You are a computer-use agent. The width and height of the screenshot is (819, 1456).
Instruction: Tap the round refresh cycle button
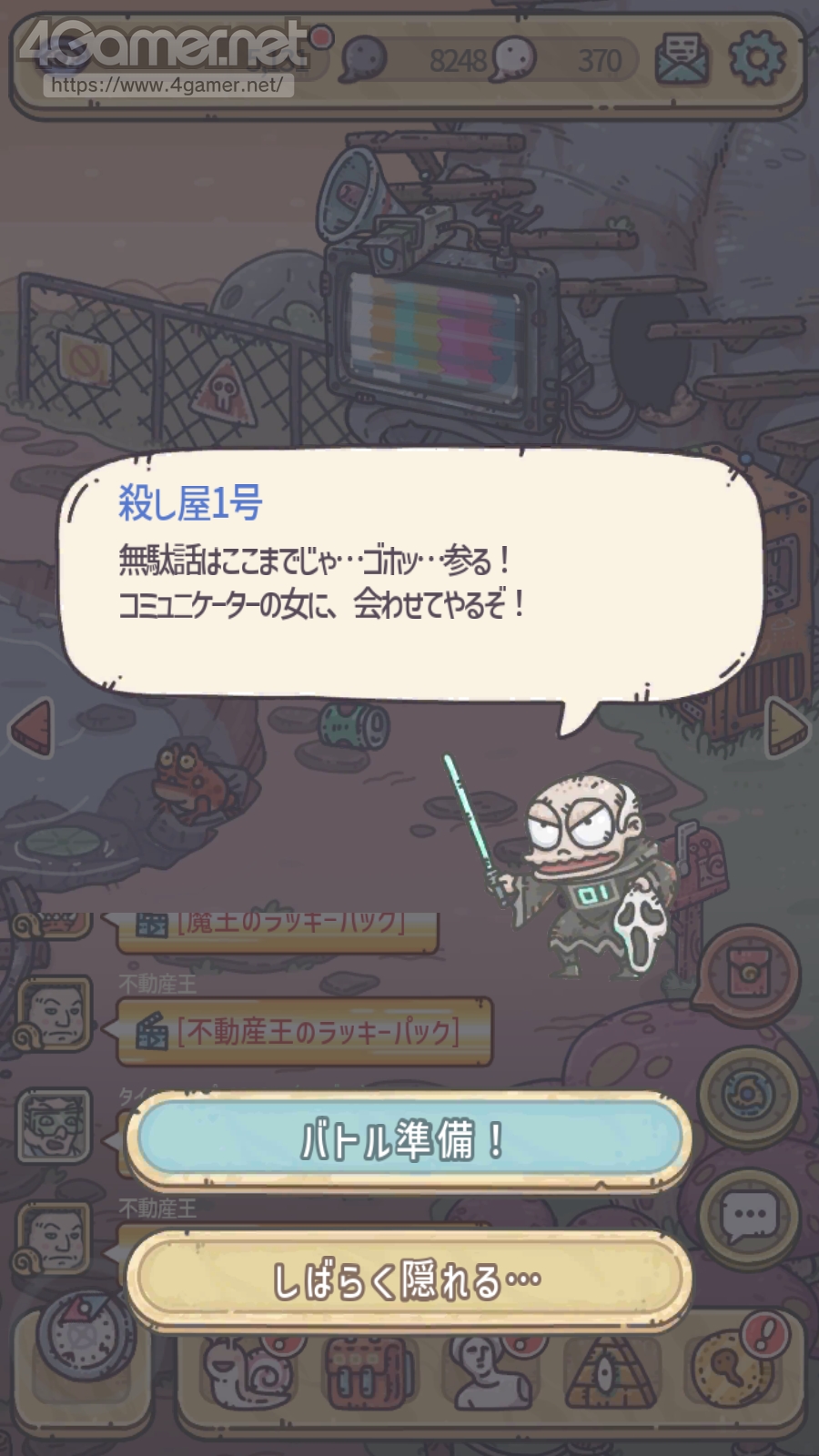tap(748, 1094)
